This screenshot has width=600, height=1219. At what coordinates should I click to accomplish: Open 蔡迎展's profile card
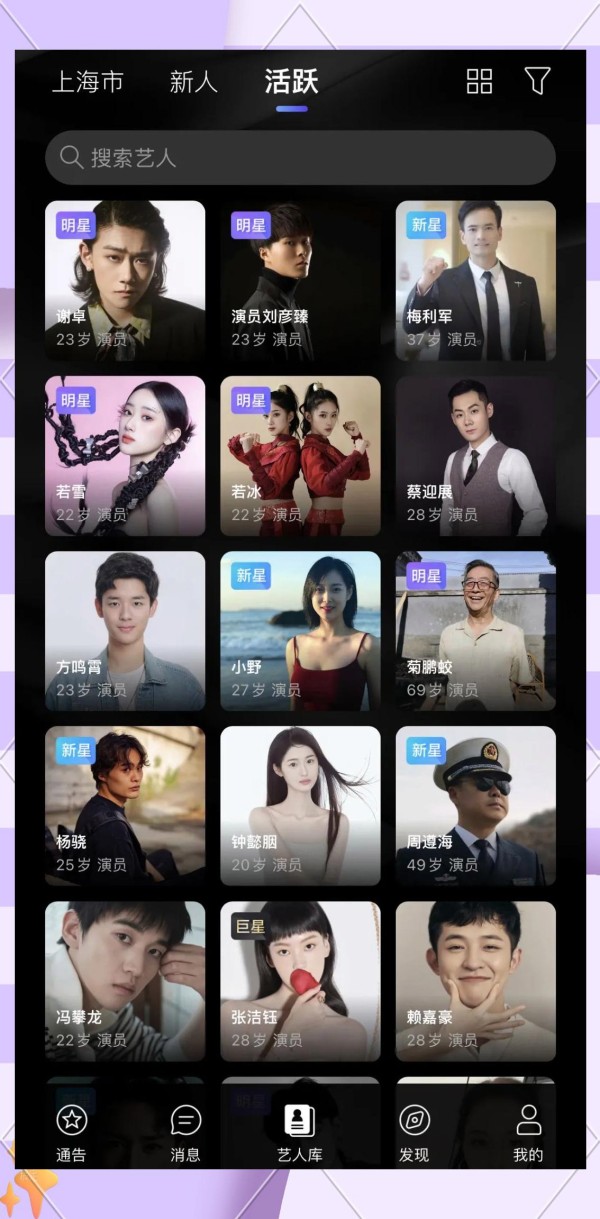pos(475,456)
